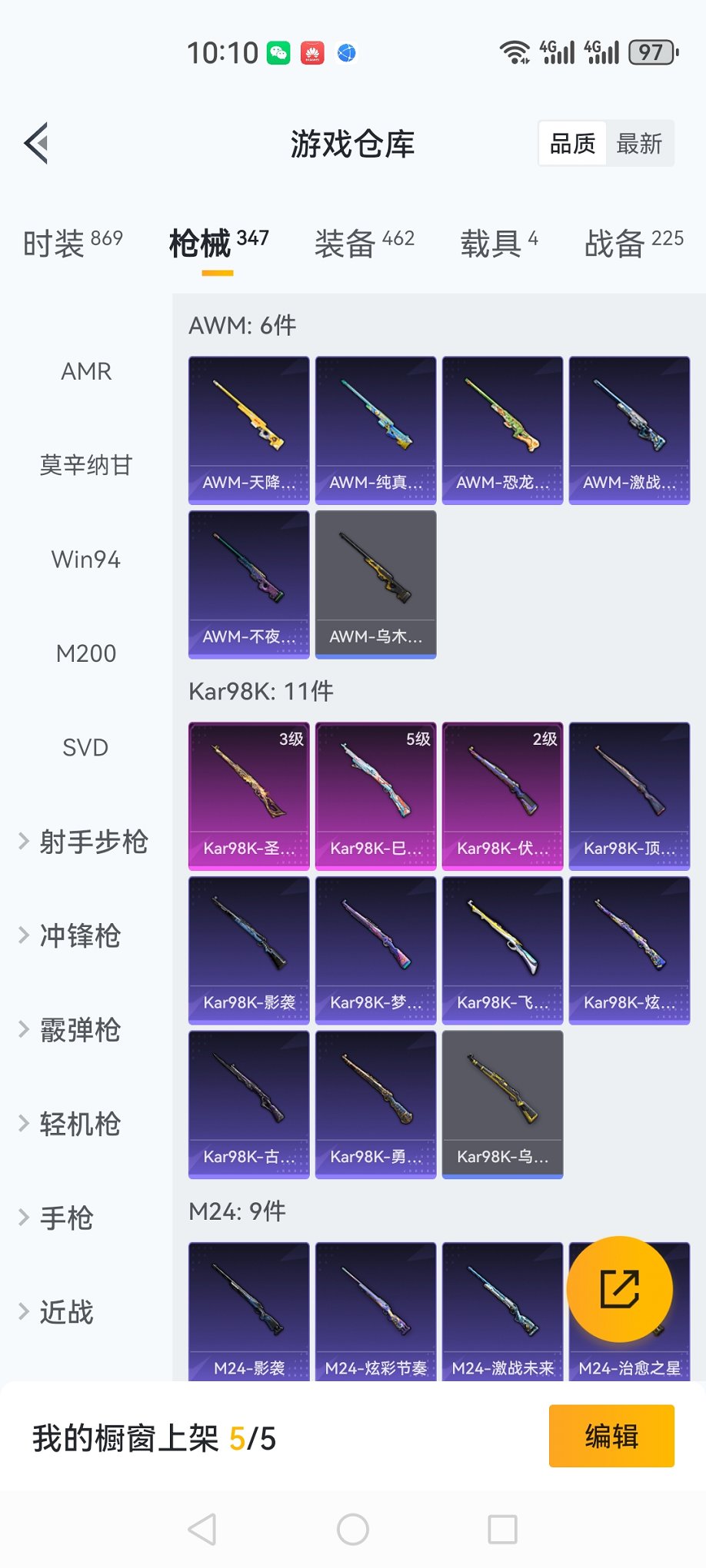Image resolution: width=706 pixels, height=1568 pixels.
Task: Open the AWM-天降 skin tile
Action: point(249,430)
